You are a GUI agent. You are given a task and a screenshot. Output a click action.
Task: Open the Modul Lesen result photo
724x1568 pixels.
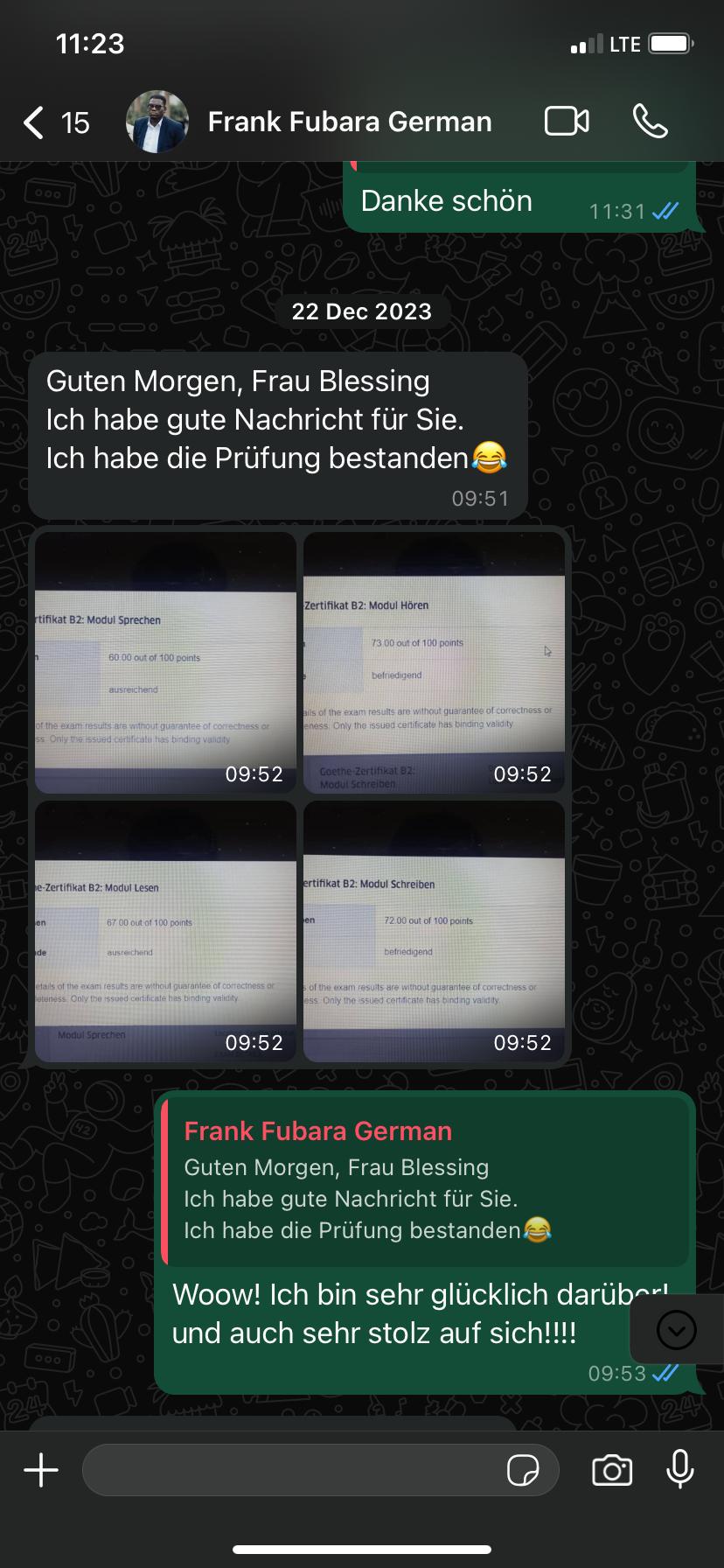point(165,931)
